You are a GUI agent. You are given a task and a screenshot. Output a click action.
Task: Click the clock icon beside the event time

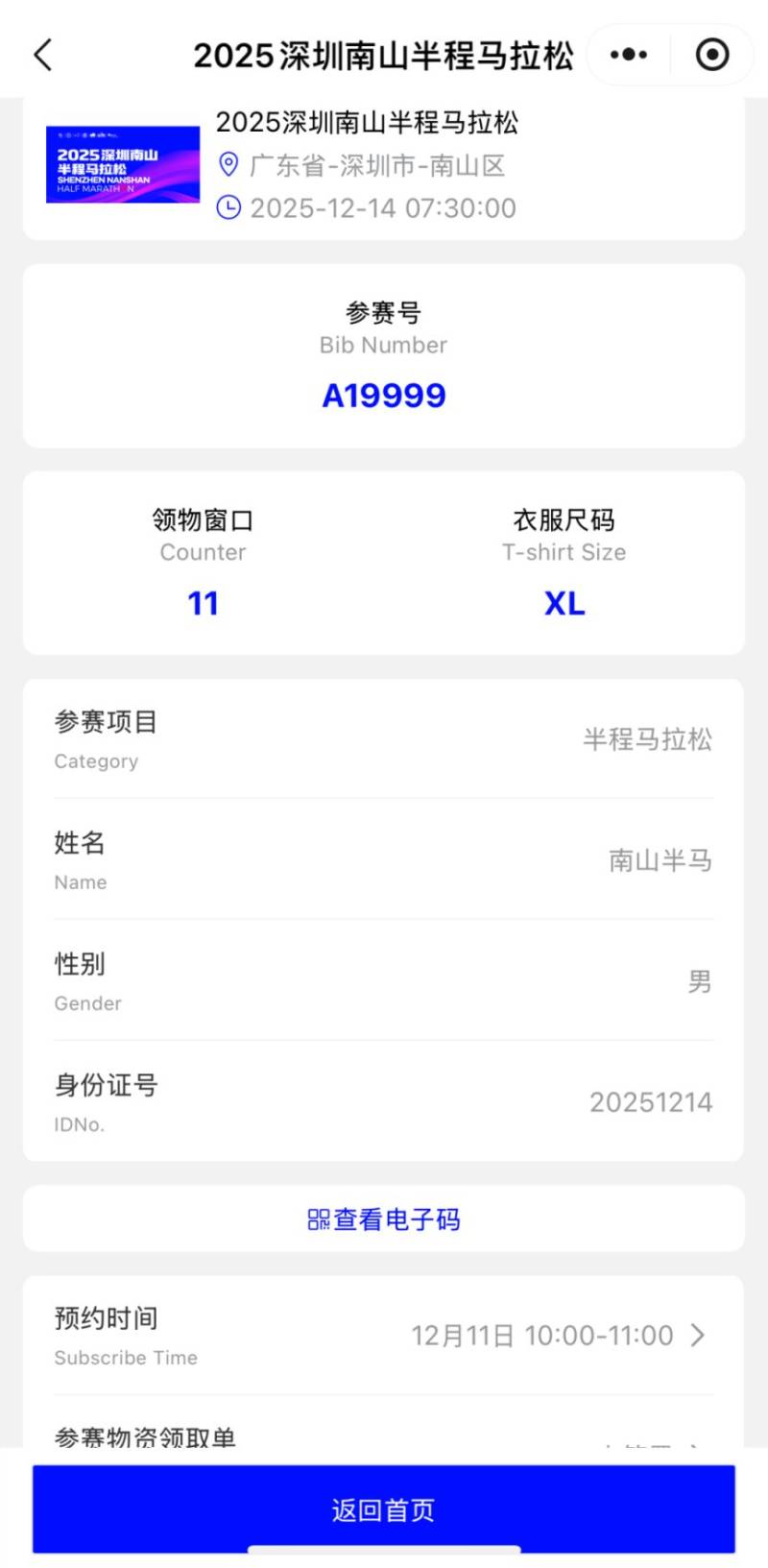coord(228,208)
